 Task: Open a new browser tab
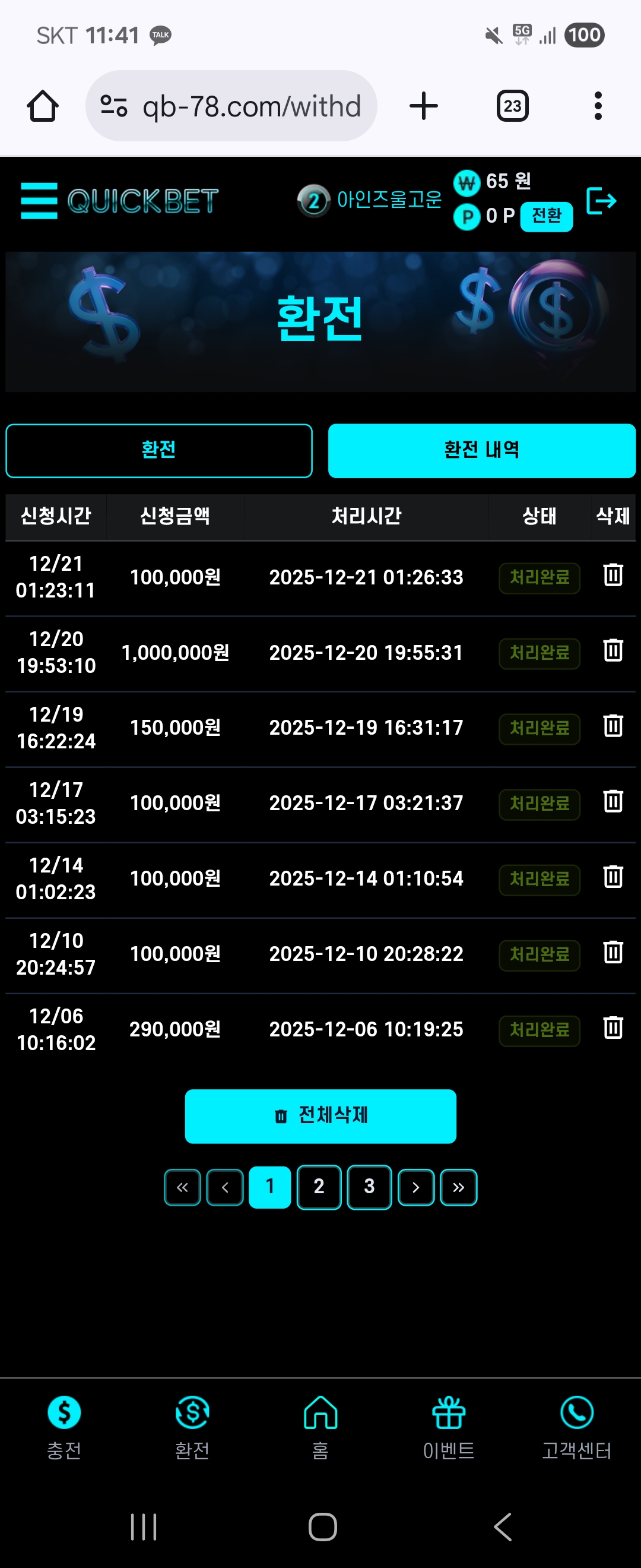(x=424, y=106)
